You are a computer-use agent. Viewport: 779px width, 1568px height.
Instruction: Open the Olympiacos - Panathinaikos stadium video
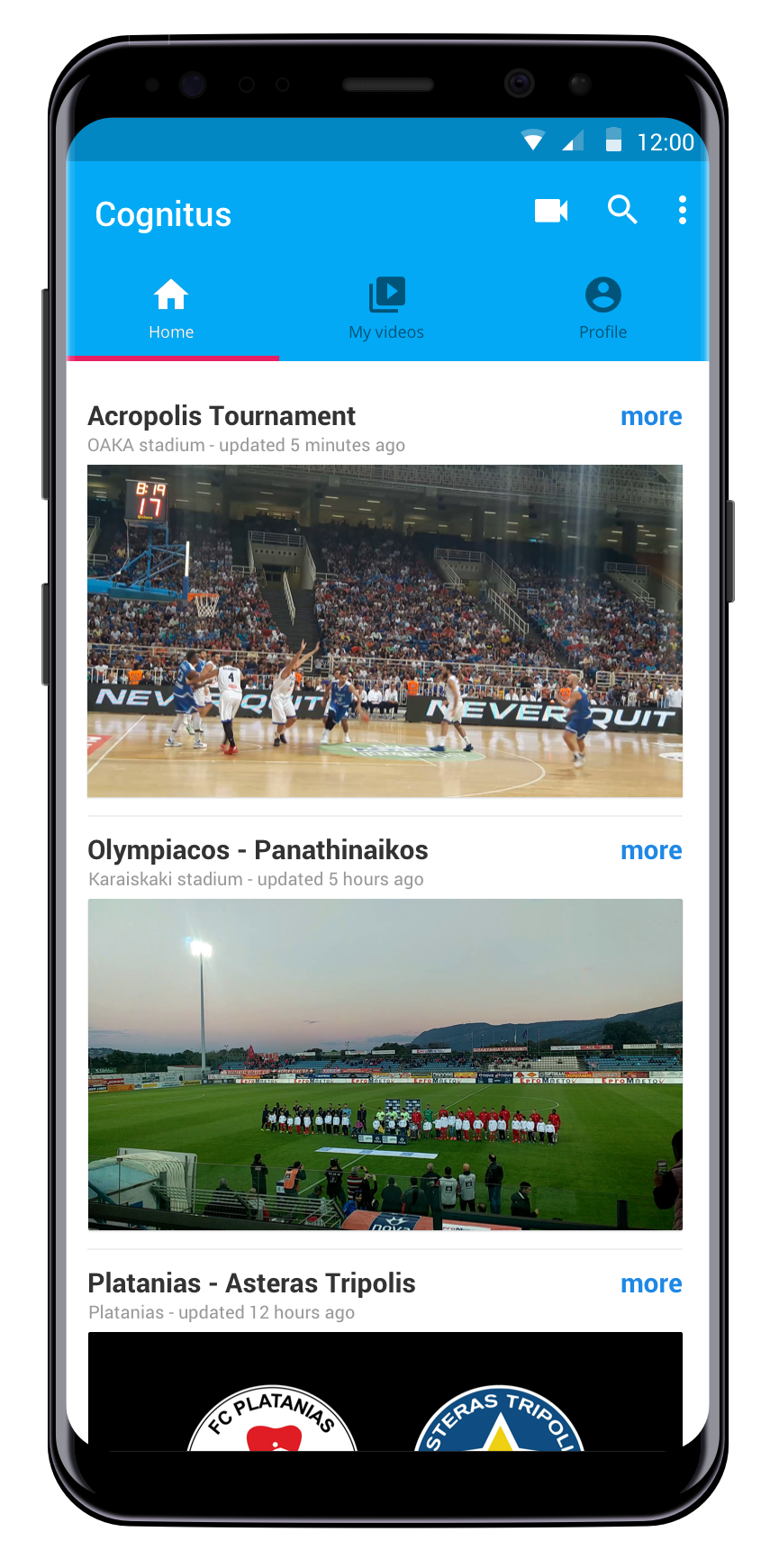click(x=385, y=1064)
